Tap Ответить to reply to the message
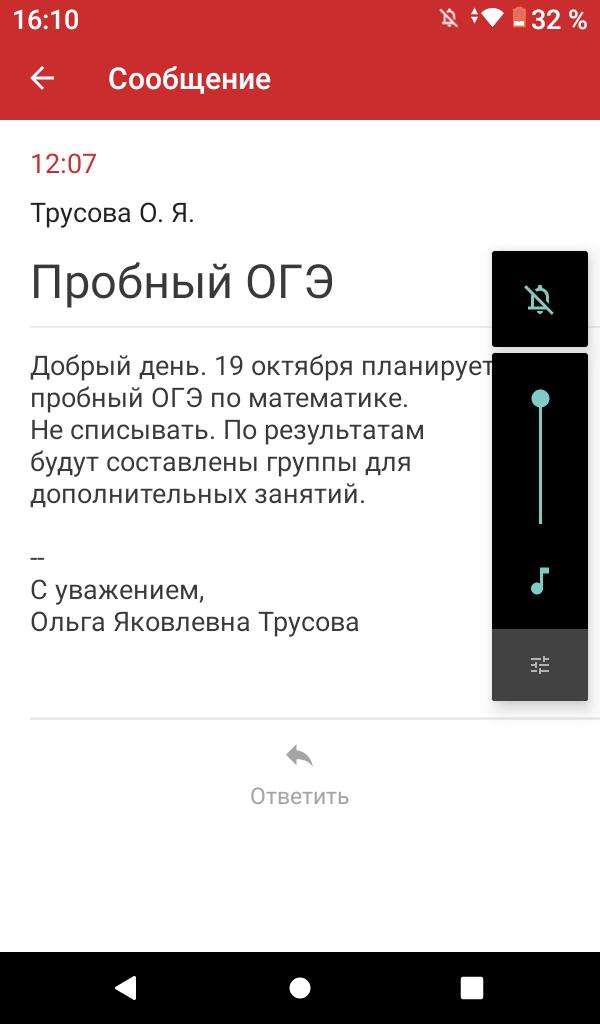Screen dimensions: 600x1024 pos(299,775)
